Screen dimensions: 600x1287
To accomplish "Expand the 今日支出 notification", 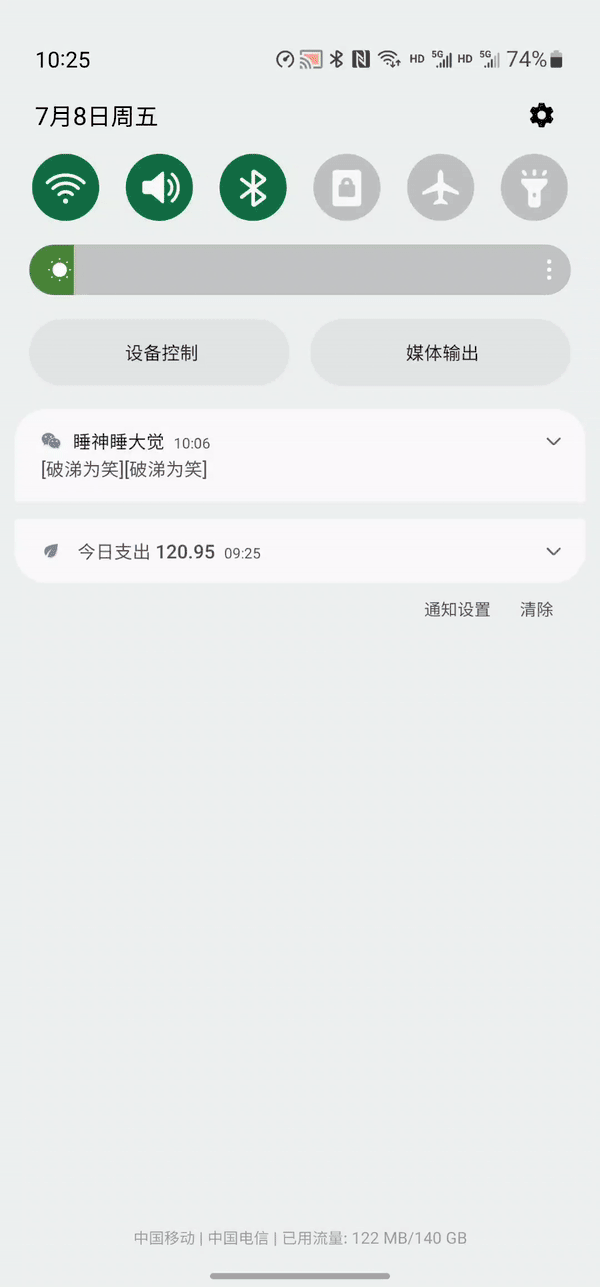I will tap(553, 551).
